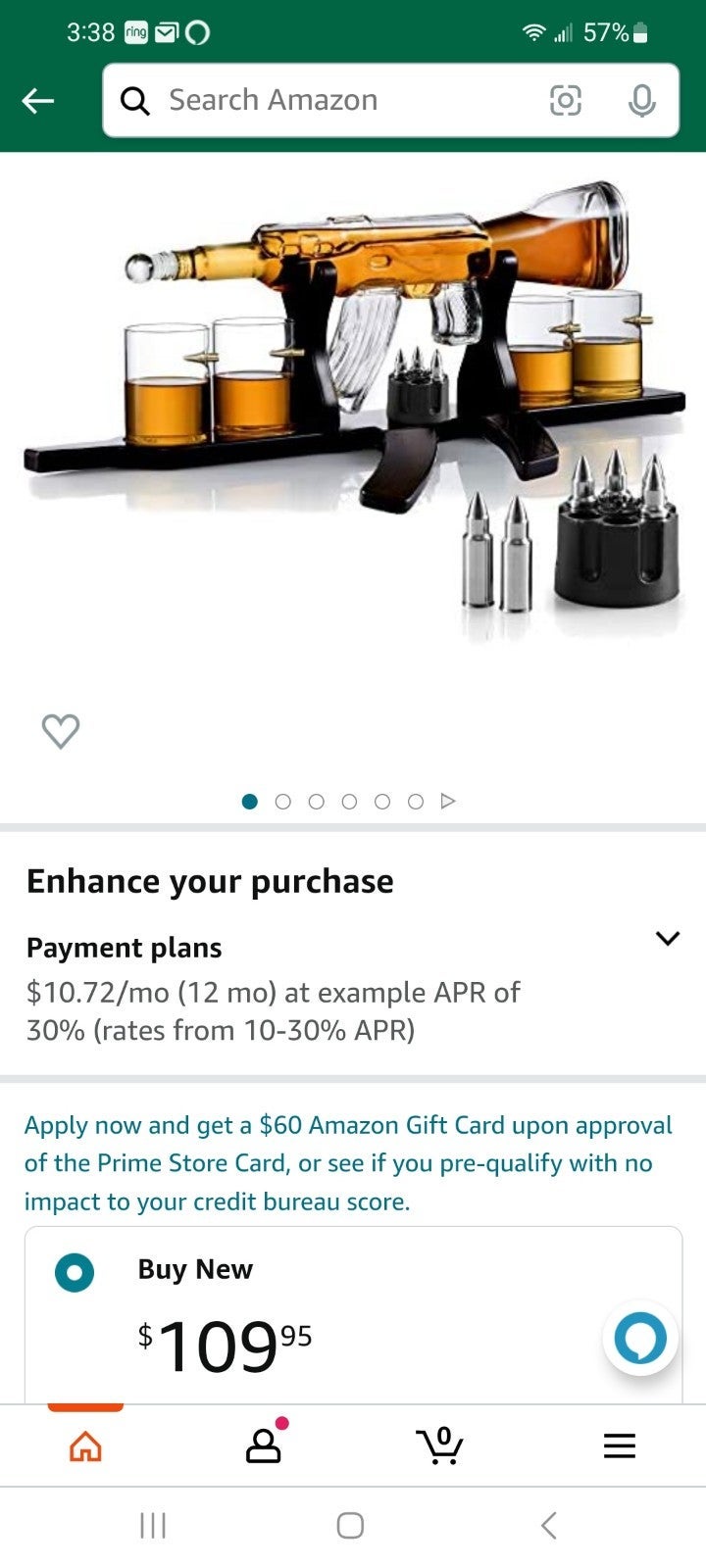The height and width of the screenshot is (1568, 706).
Task: Go back using the top-left arrow
Action: [x=38, y=100]
